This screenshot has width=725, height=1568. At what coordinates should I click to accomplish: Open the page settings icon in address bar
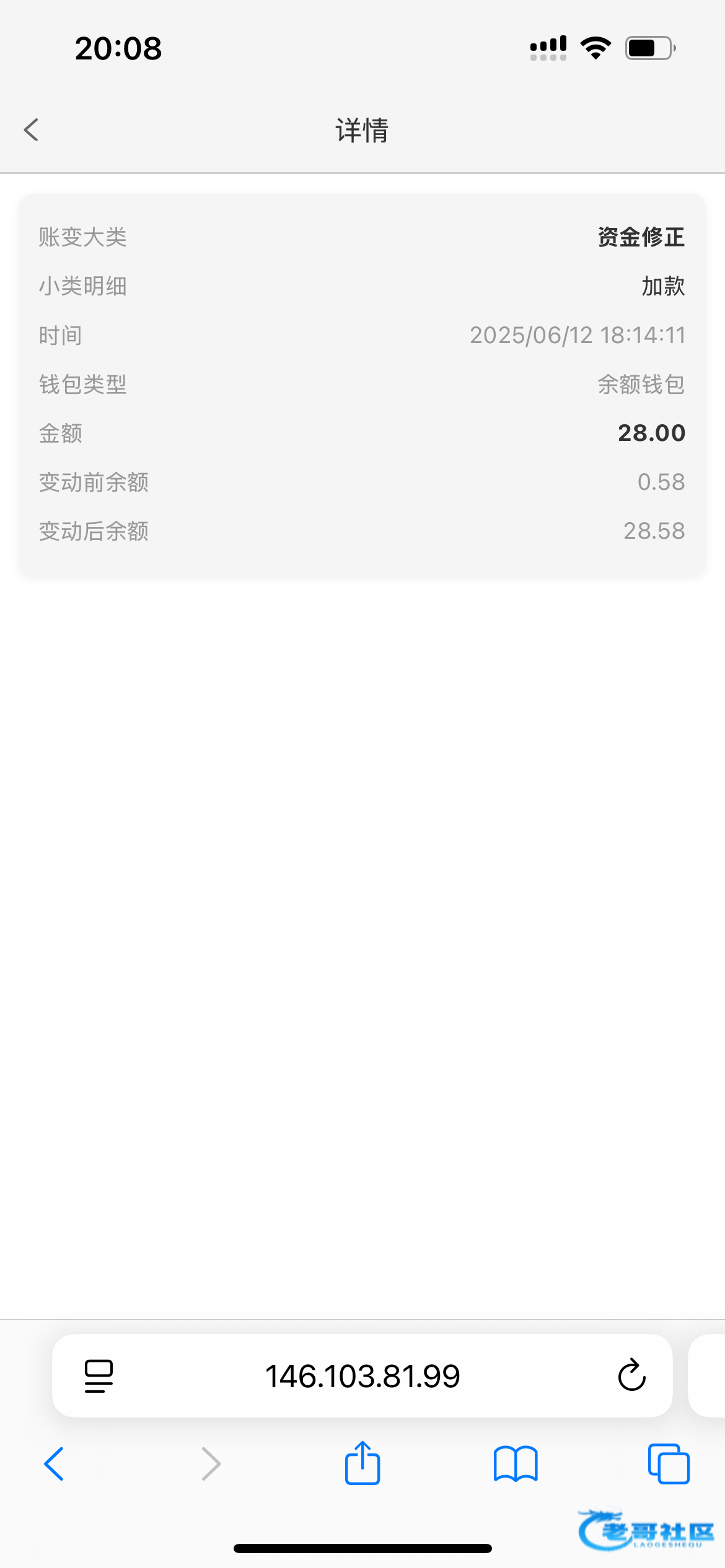tap(99, 1376)
